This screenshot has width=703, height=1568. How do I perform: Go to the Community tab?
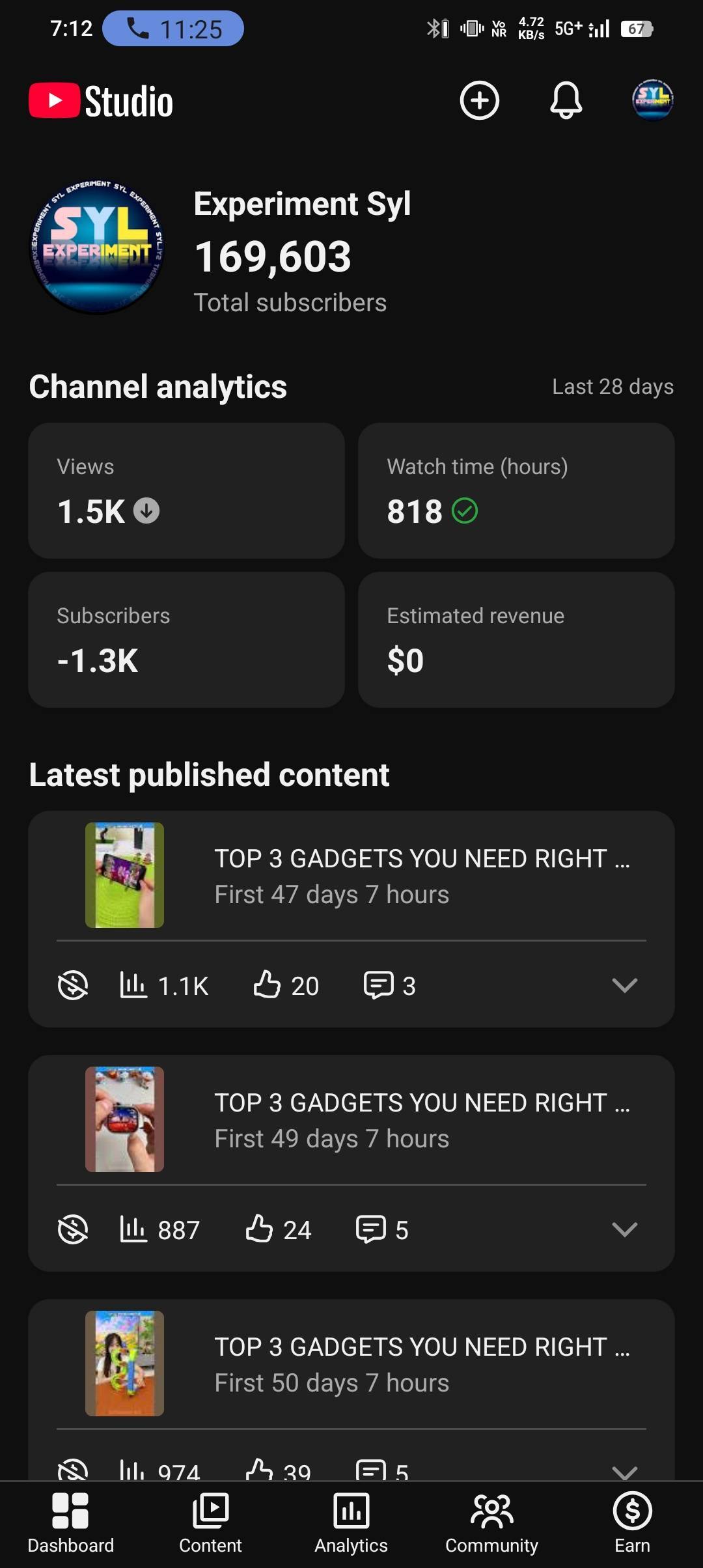pos(491,1522)
